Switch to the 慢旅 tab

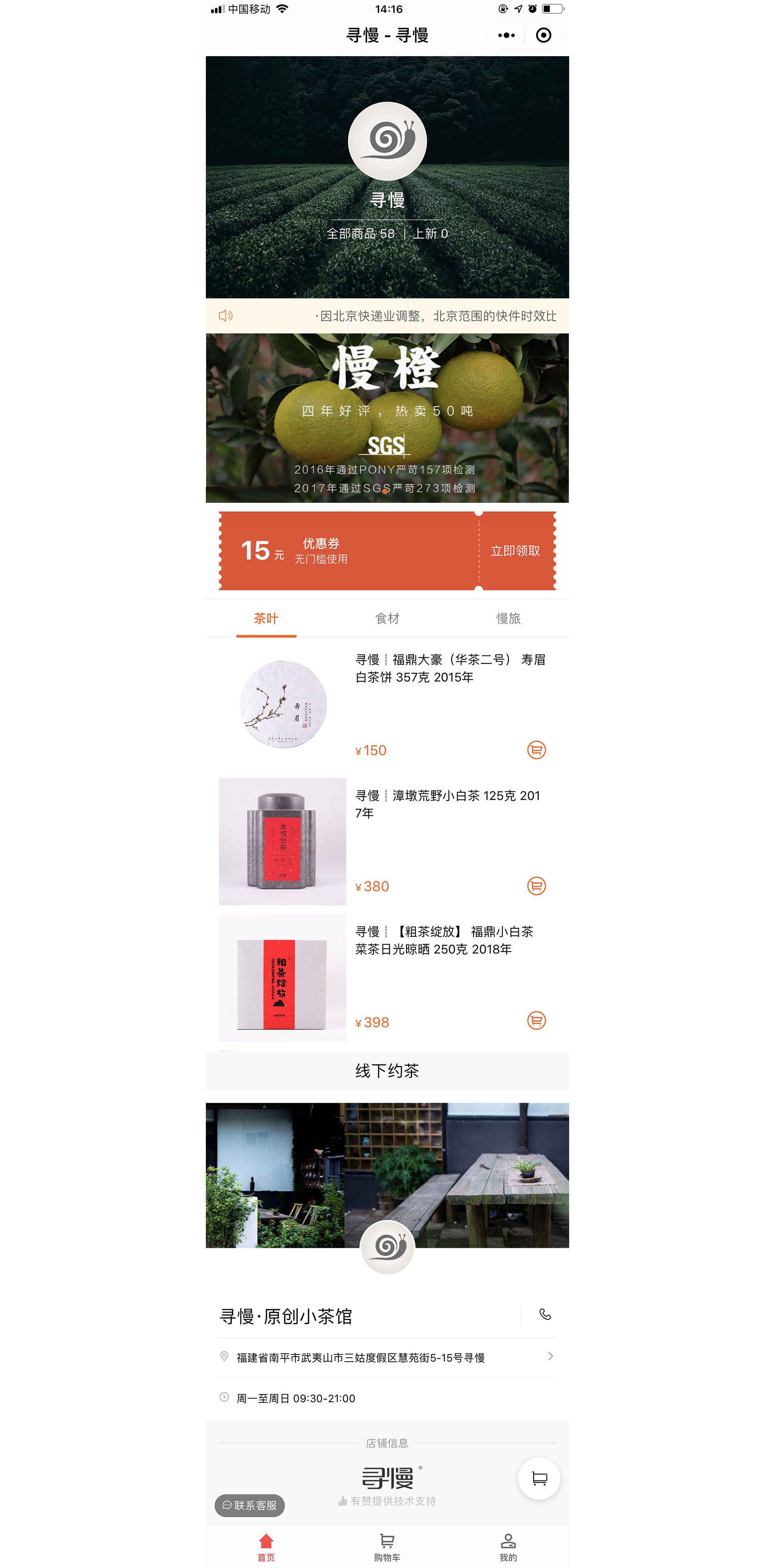508,618
